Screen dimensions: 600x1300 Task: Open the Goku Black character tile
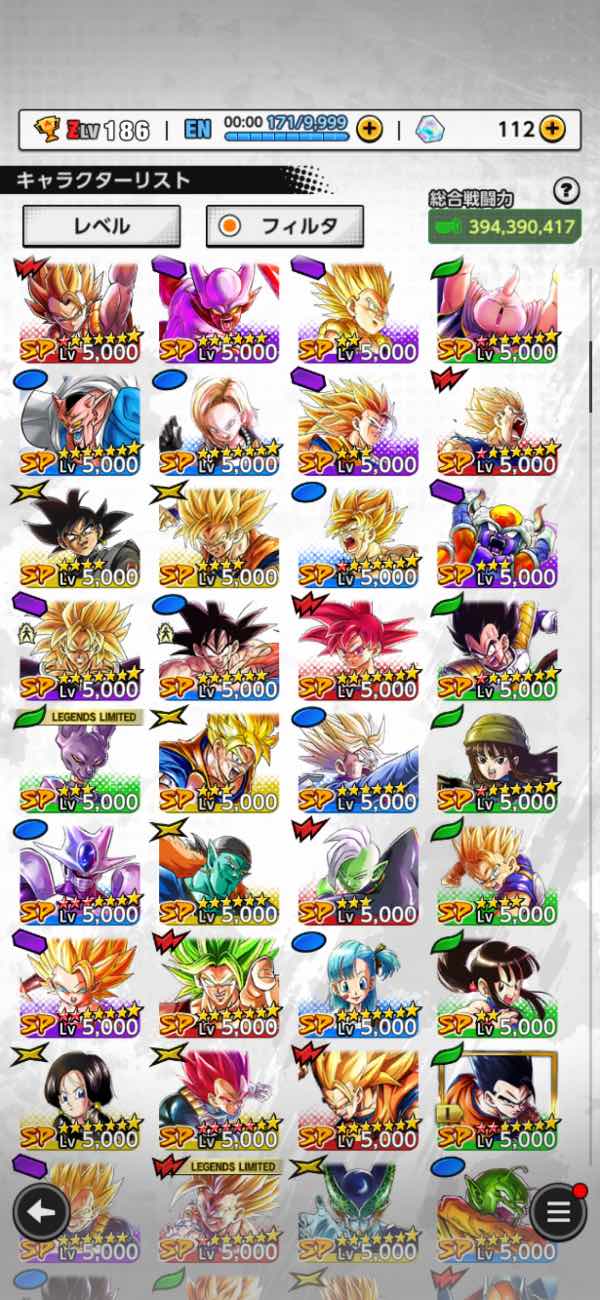coord(80,535)
